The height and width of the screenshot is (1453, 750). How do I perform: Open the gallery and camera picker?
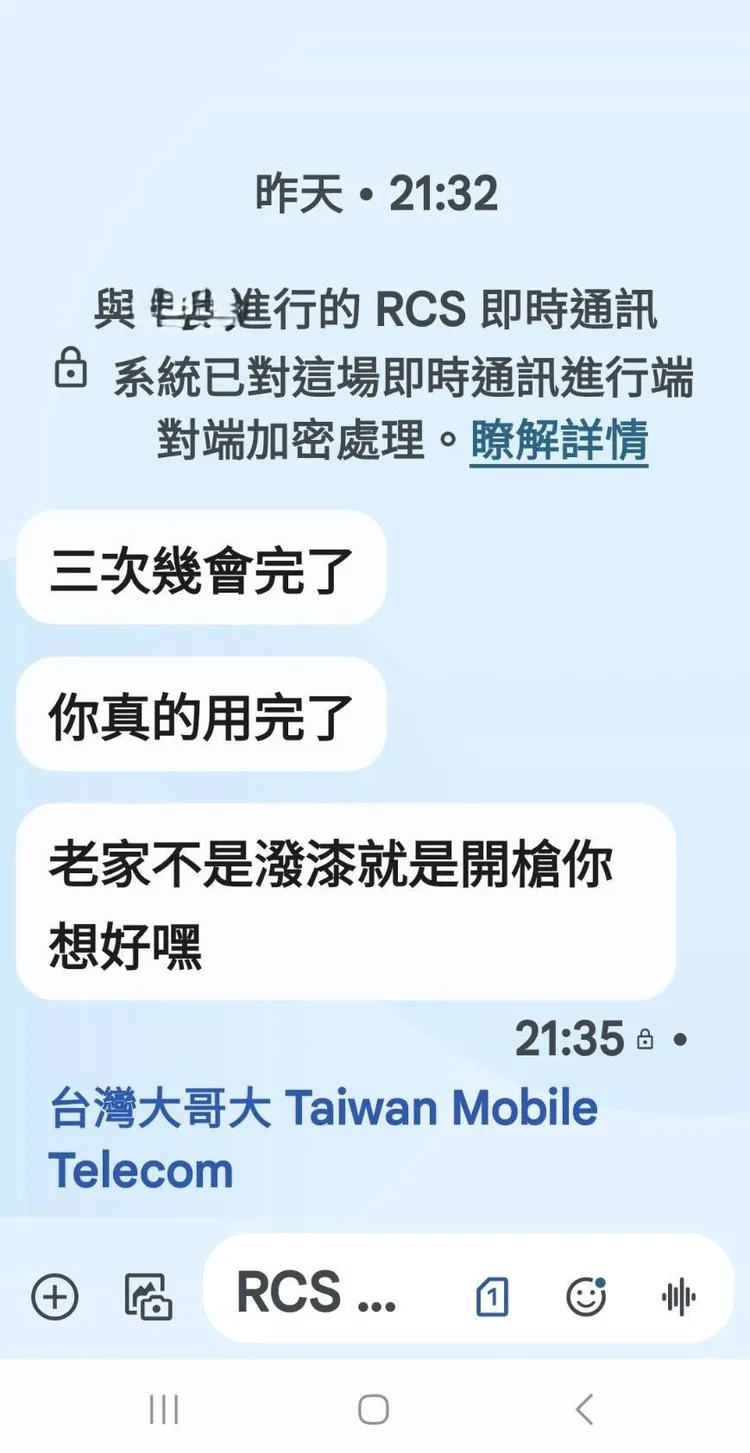click(x=148, y=1297)
